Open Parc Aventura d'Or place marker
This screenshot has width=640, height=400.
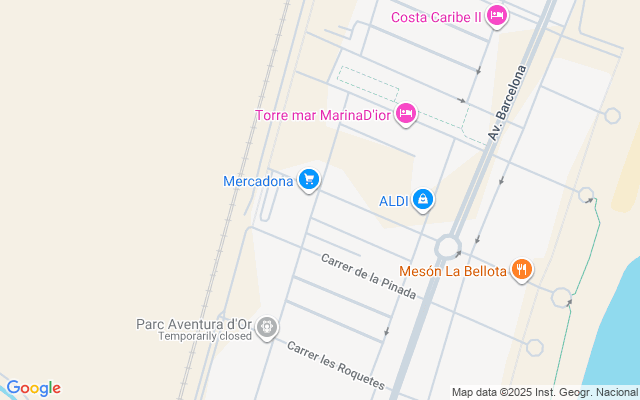pos(267,327)
